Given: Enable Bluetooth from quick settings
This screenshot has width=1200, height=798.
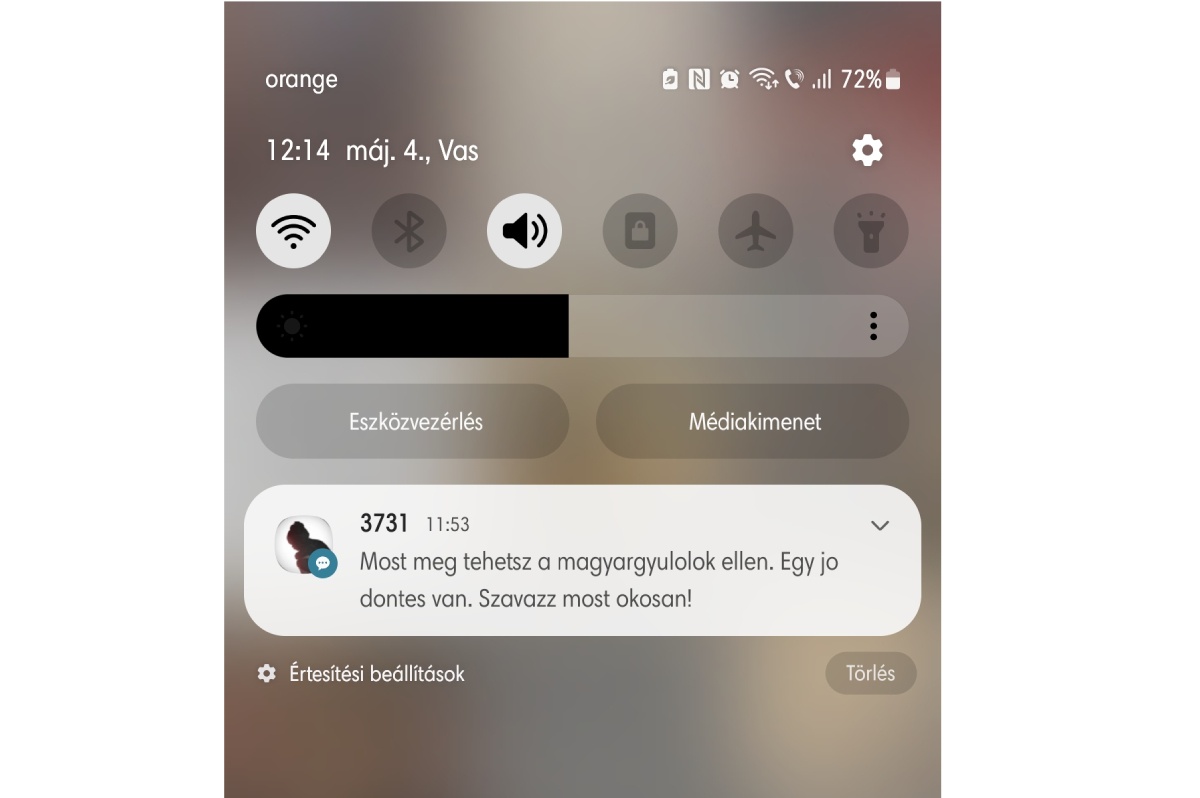Looking at the screenshot, I should pos(409,231).
